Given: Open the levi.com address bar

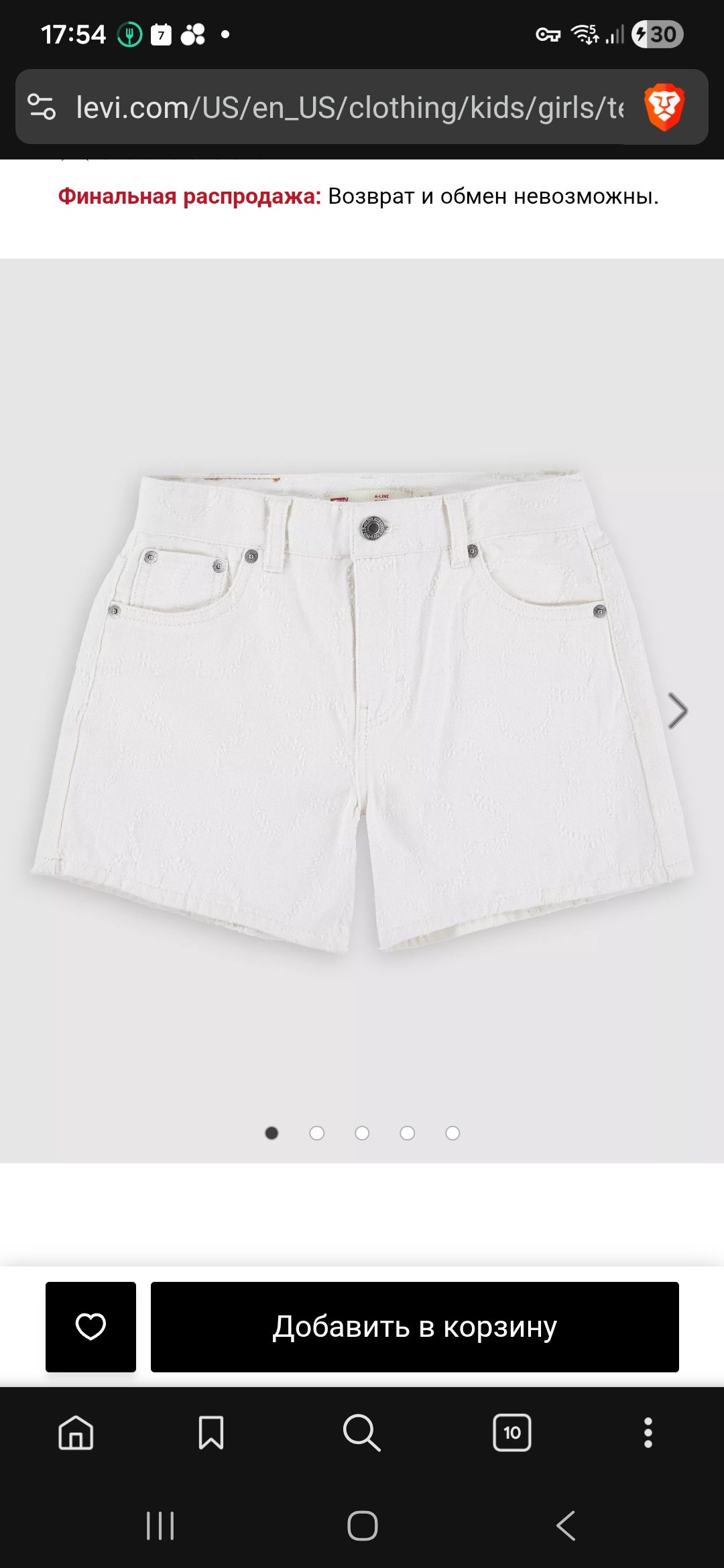Looking at the screenshot, I should click(349, 107).
